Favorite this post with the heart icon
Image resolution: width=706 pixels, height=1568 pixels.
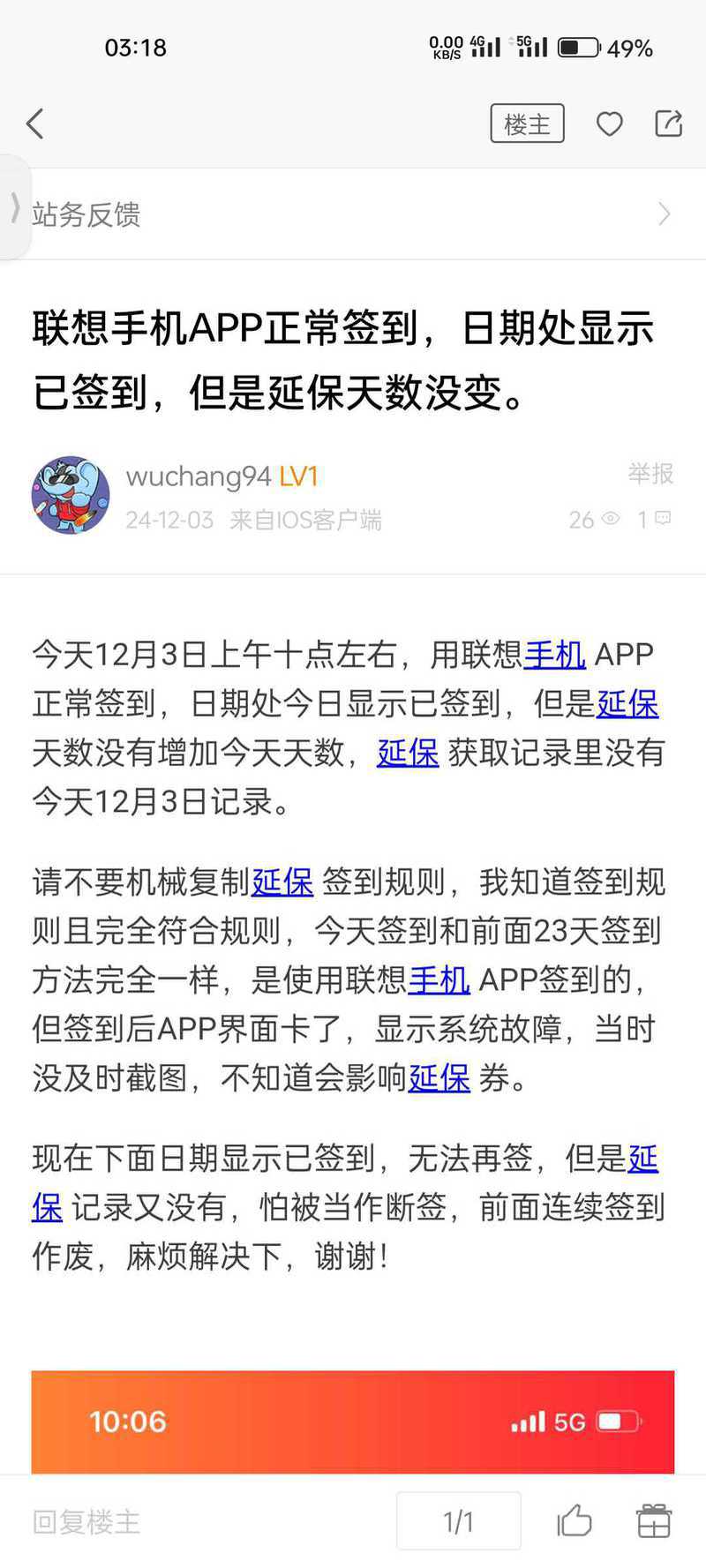coord(610,124)
